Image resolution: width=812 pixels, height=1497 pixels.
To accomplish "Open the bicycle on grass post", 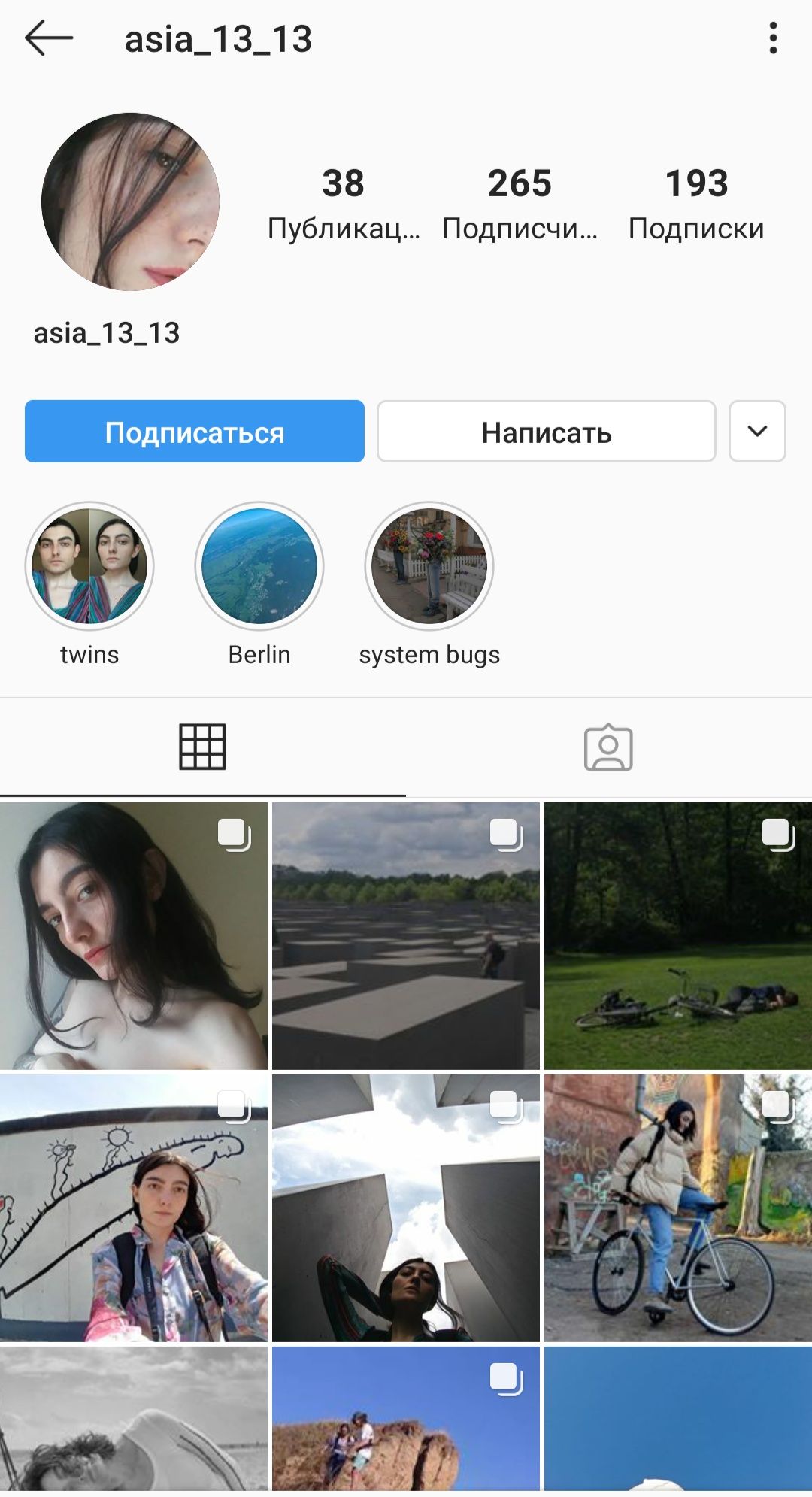I will coord(678,935).
